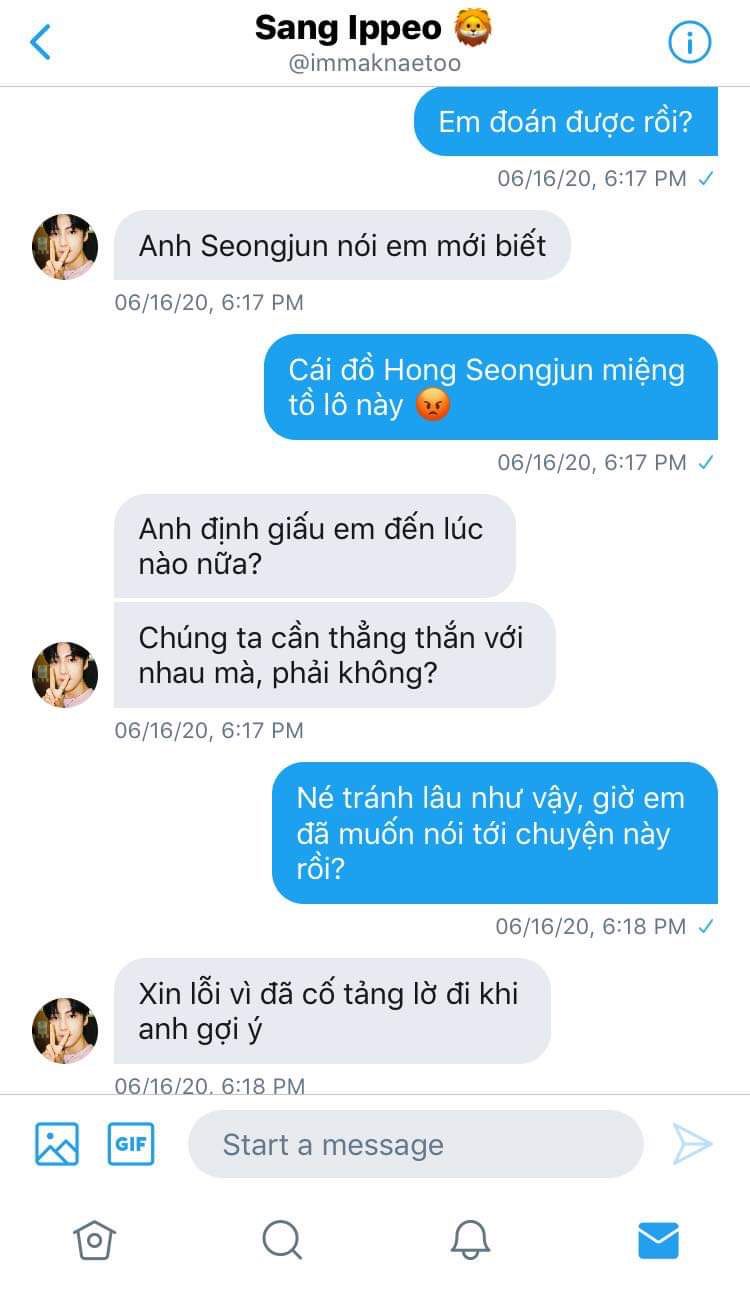
Task: Switch to the Search tab
Action: pyautogui.click(x=282, y=1240)
